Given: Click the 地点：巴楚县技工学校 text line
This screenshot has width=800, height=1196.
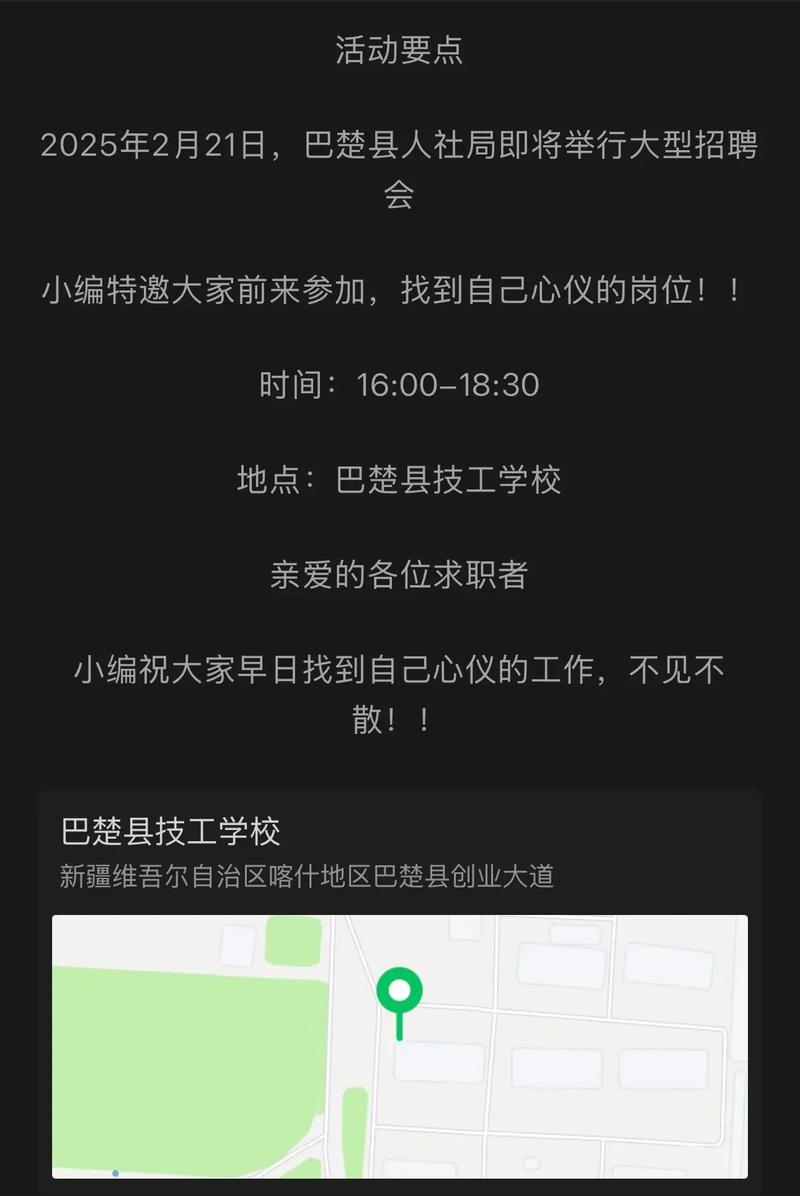Looking at the screenshot, I should tap(400, 480).
